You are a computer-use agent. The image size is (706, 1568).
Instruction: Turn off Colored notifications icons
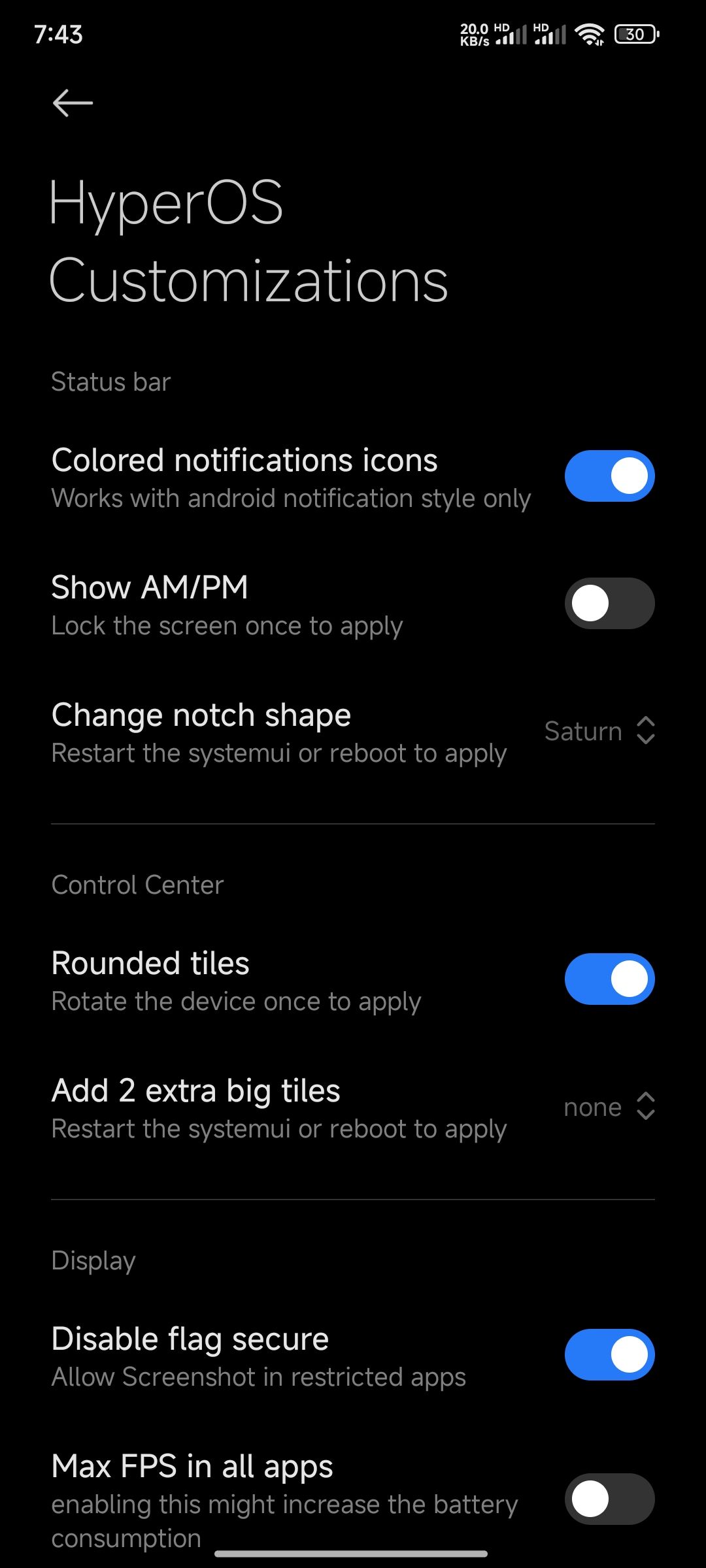click(609, 476)
